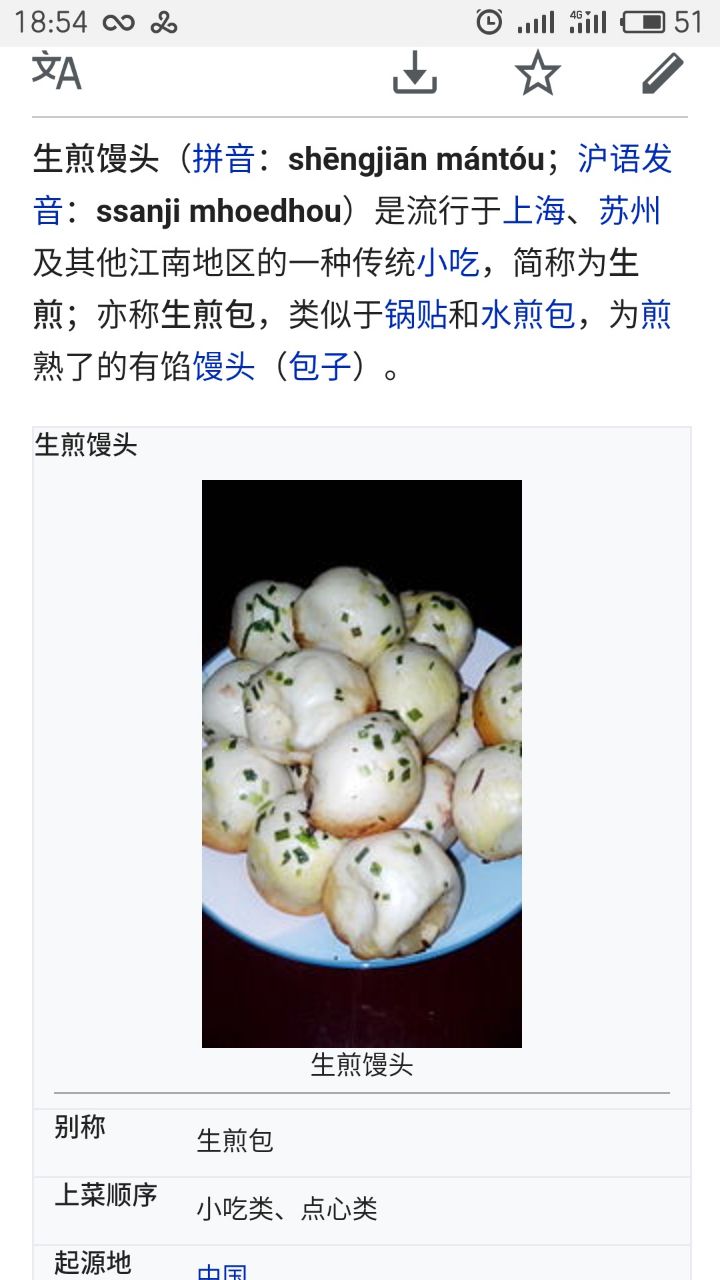Edit the article with the pencil icon
This screenshot has width=720, height=1280.
[661, 73]
